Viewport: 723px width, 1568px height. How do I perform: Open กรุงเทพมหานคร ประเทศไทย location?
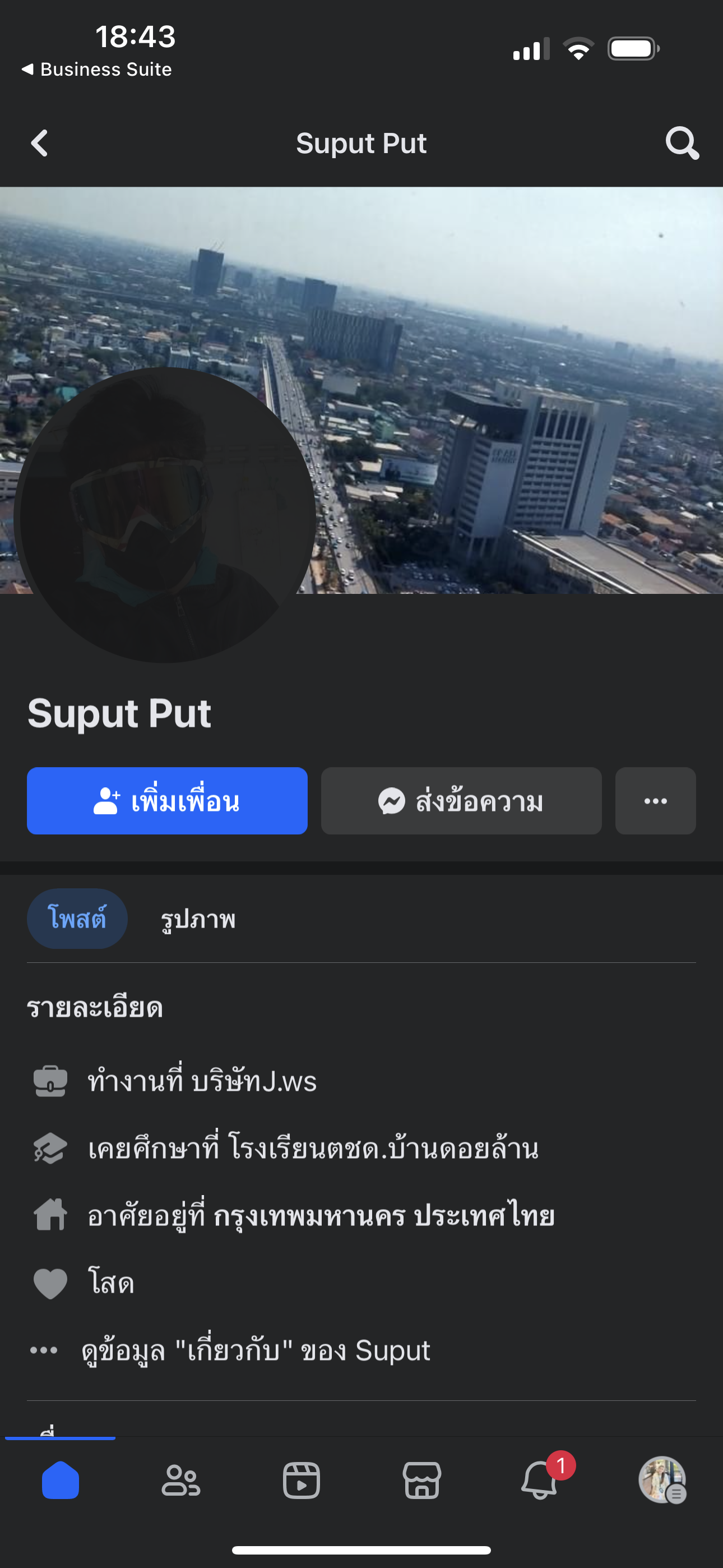(x=383, y=1216)
